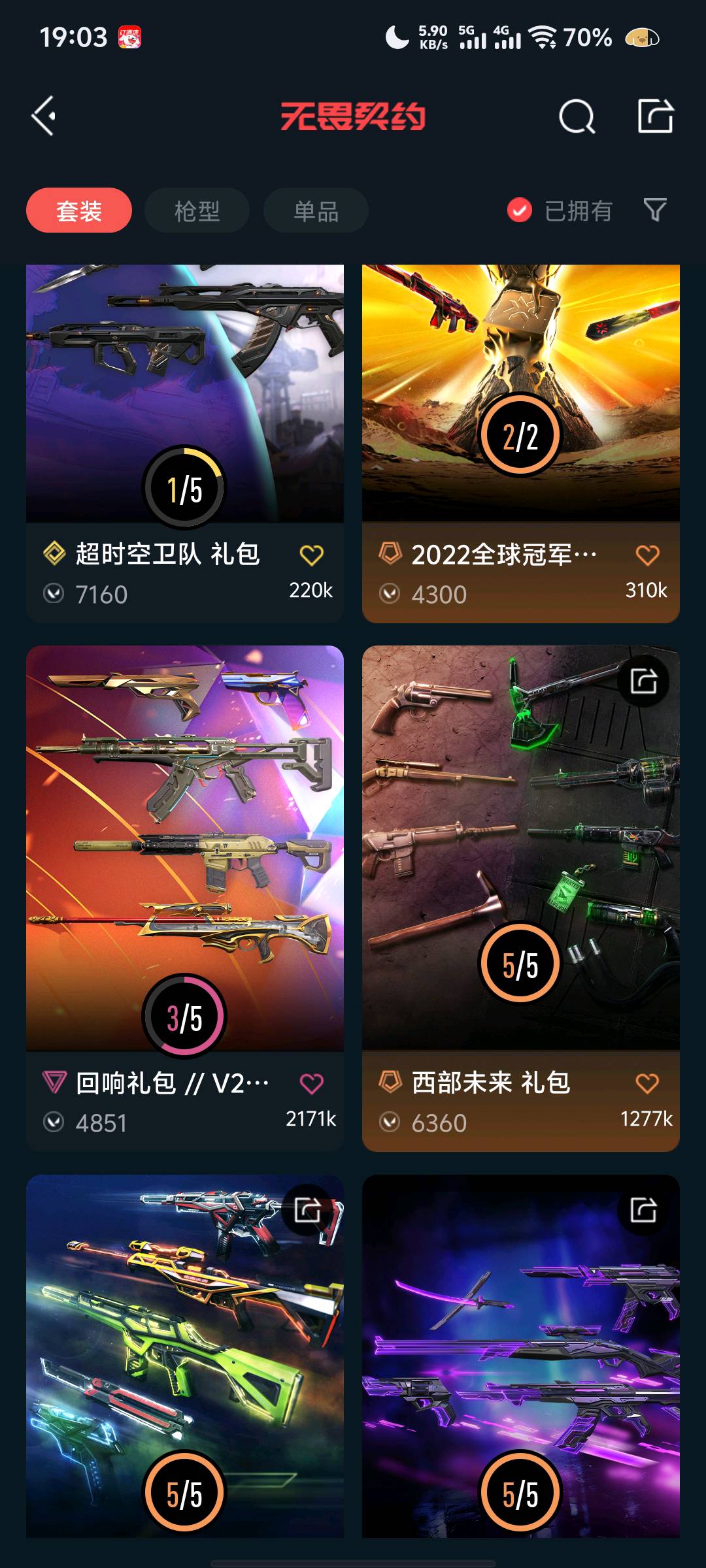Switch to the 枪型 tab
The width and height of the screenshot is (706, 1568).
click(x=197, y=210)
